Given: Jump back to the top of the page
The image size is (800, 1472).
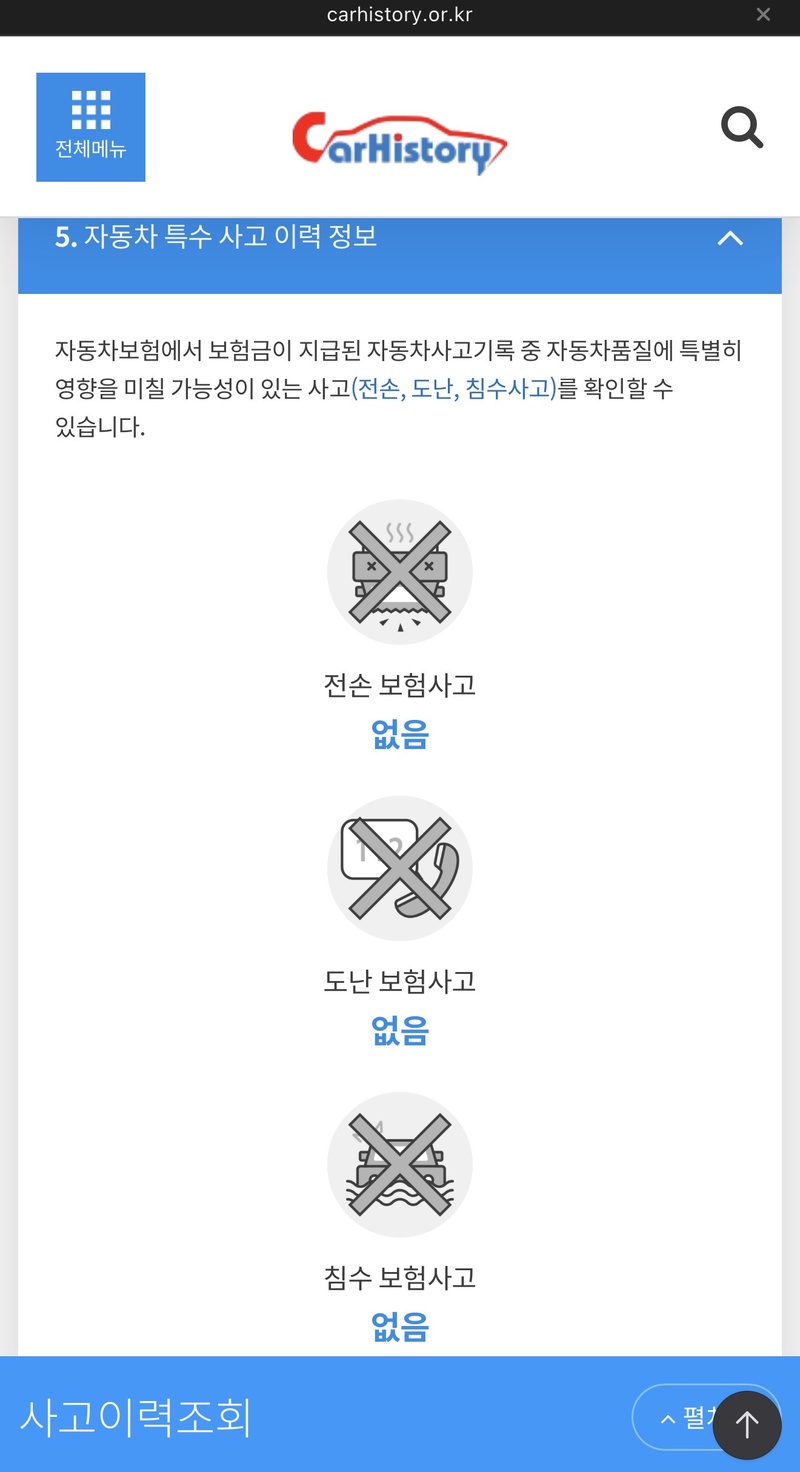Looking at the screenshot, I should (746, 1424).
